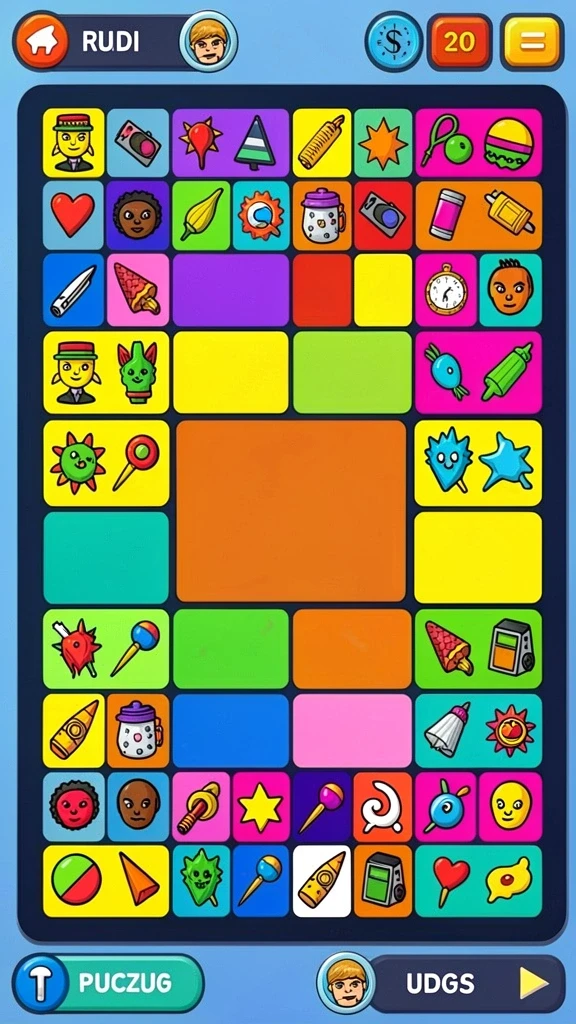The image size is (576, 1024).
Task: Select the white swirl tile
Action: [x=383, y=807]
